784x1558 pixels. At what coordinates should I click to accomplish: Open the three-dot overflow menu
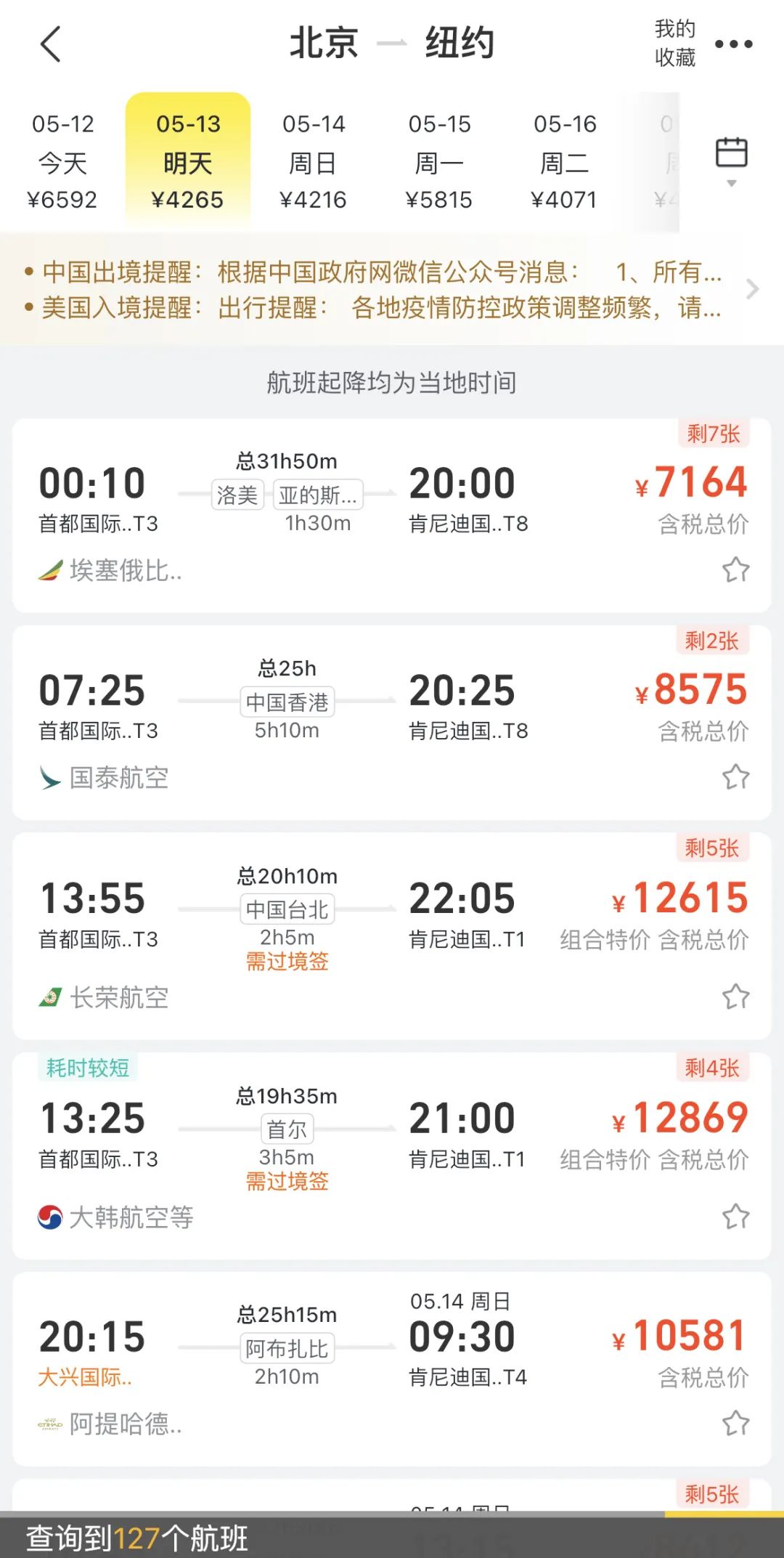[x=733, y=44]
